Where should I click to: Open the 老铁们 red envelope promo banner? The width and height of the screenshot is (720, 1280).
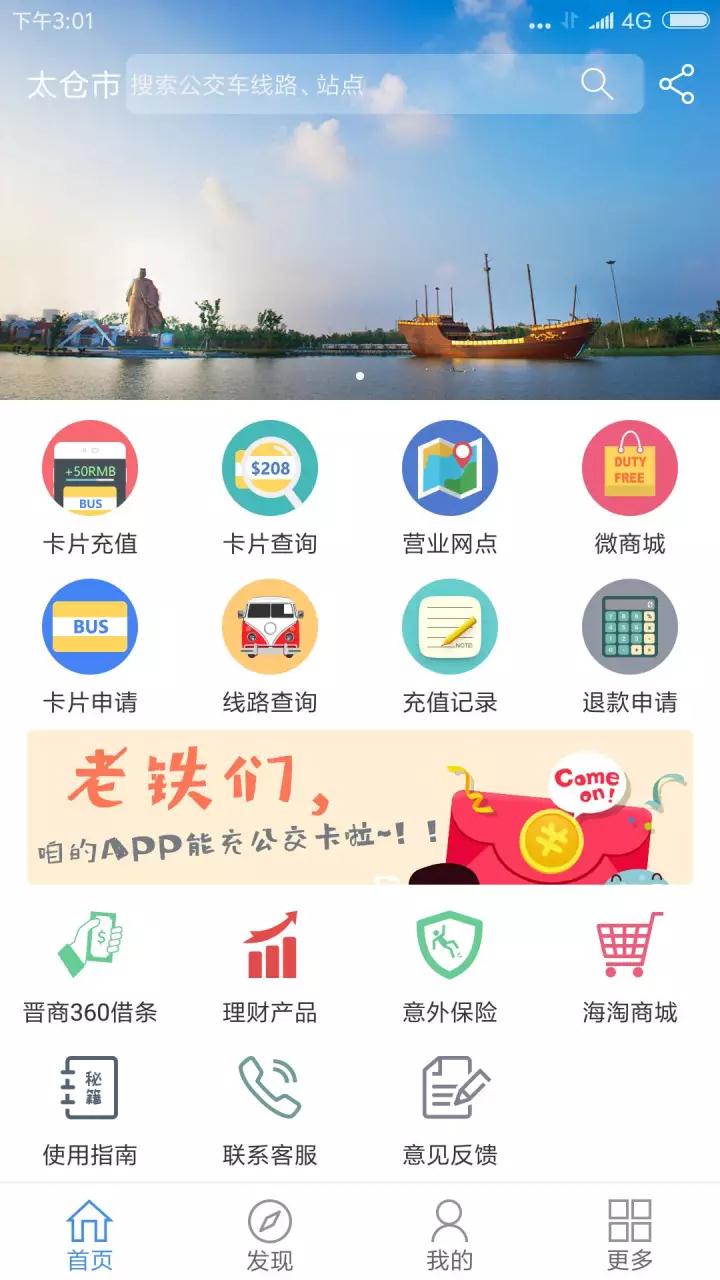[x=360, y=807]
